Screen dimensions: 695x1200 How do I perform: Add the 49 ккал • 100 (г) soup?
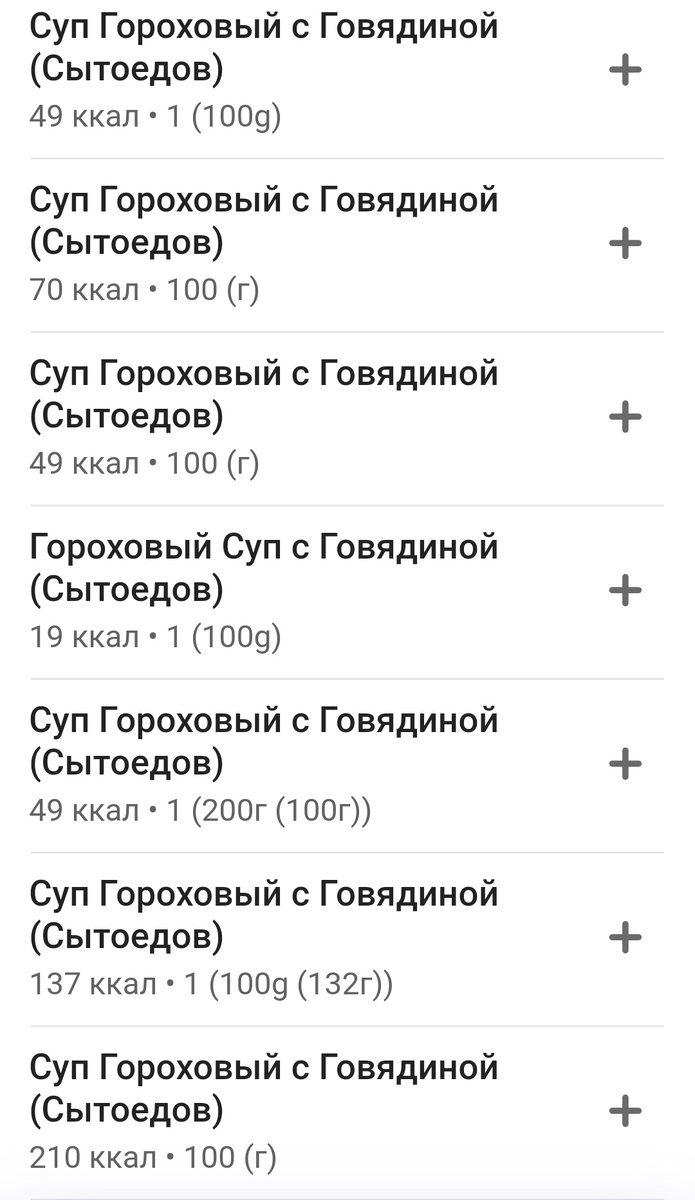(x=625, y=417)
